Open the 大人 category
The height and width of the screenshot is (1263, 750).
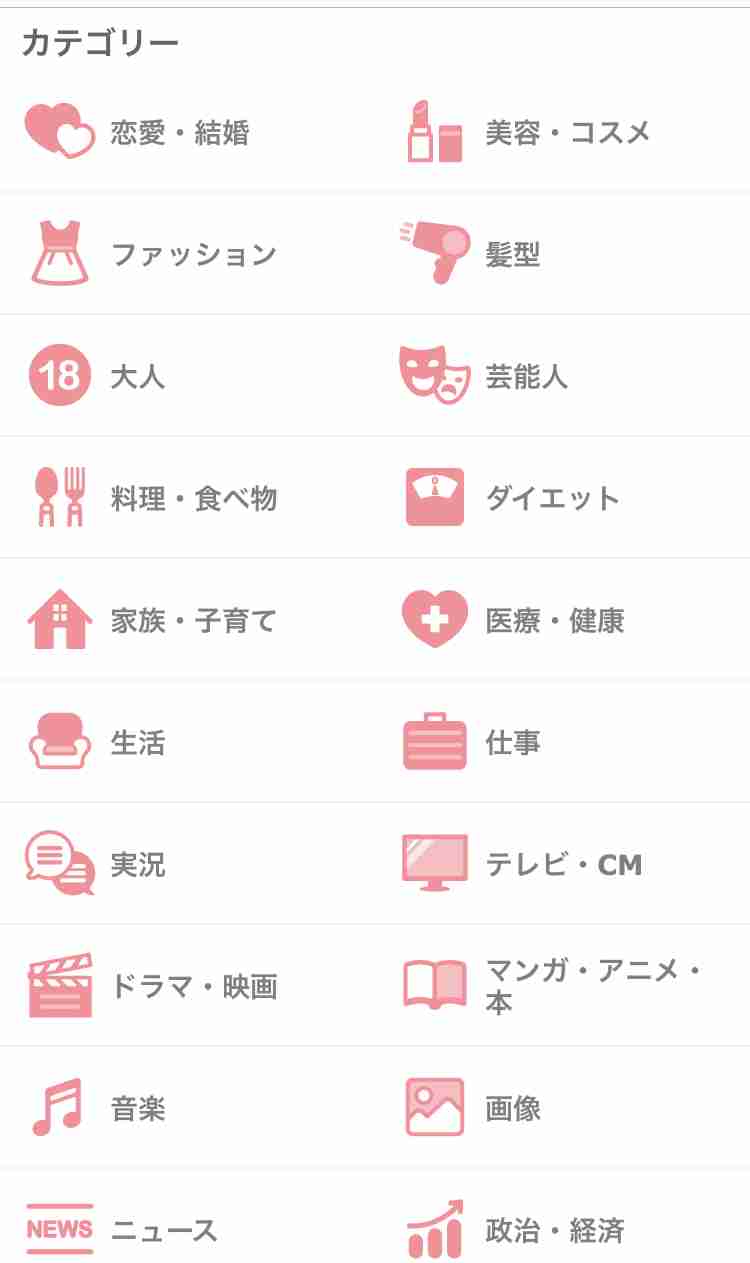click(187, 376)
